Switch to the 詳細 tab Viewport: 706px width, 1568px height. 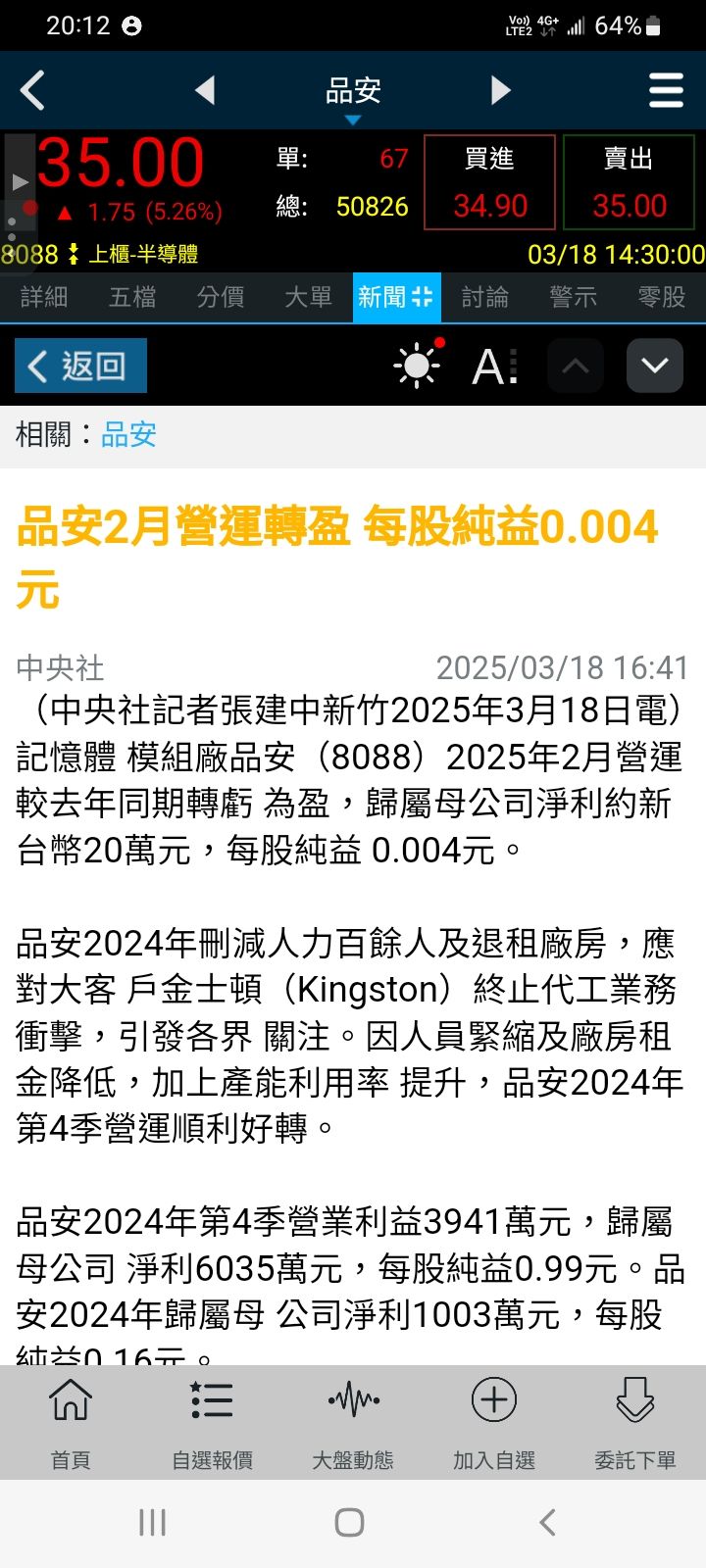pos(44,297)
